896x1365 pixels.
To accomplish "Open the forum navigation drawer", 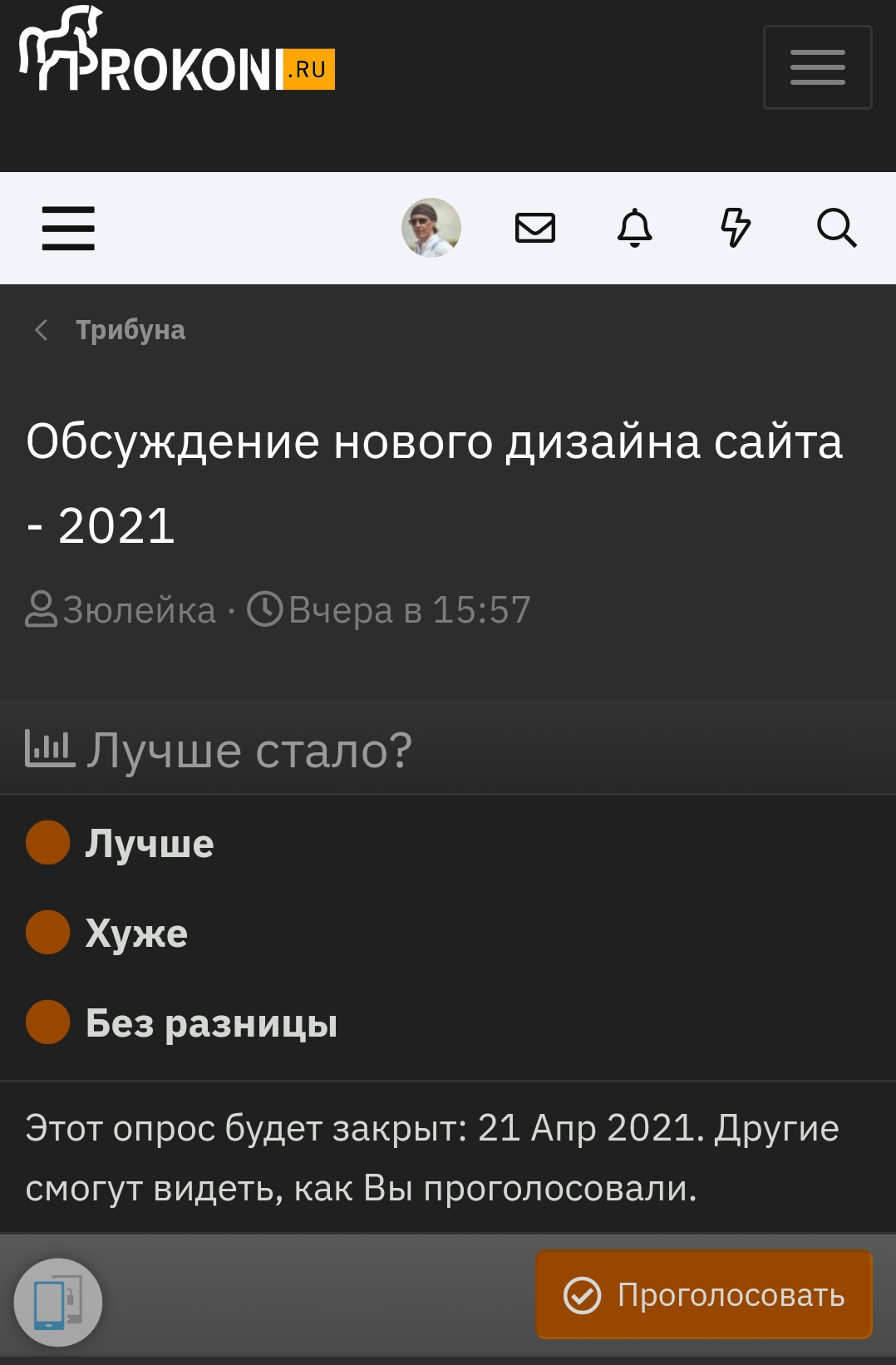I will tap(68, 229).
